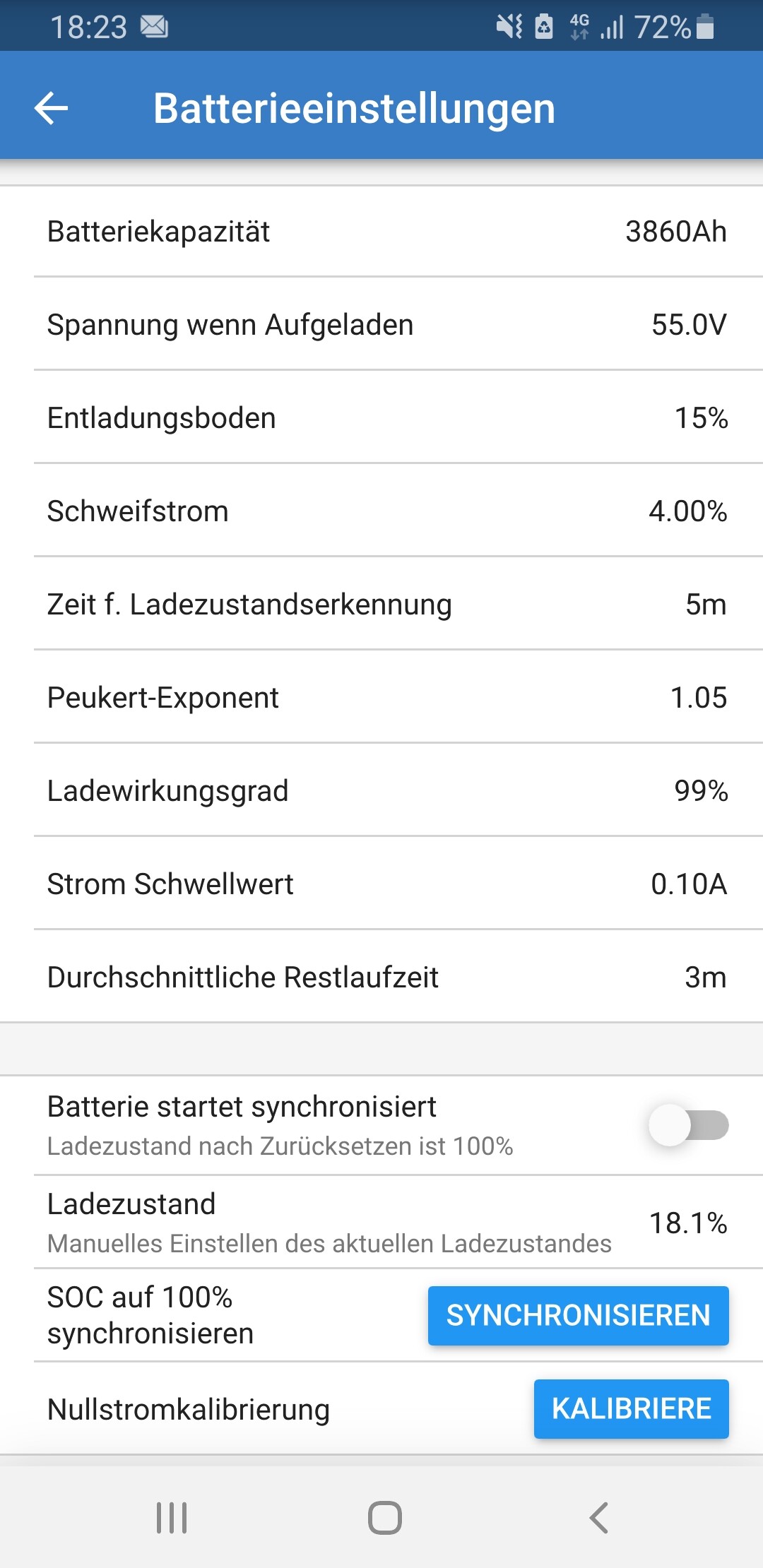Open the Ladewirkungsgrad setting
Screen dimensions: 763x1568
[381, 791]
